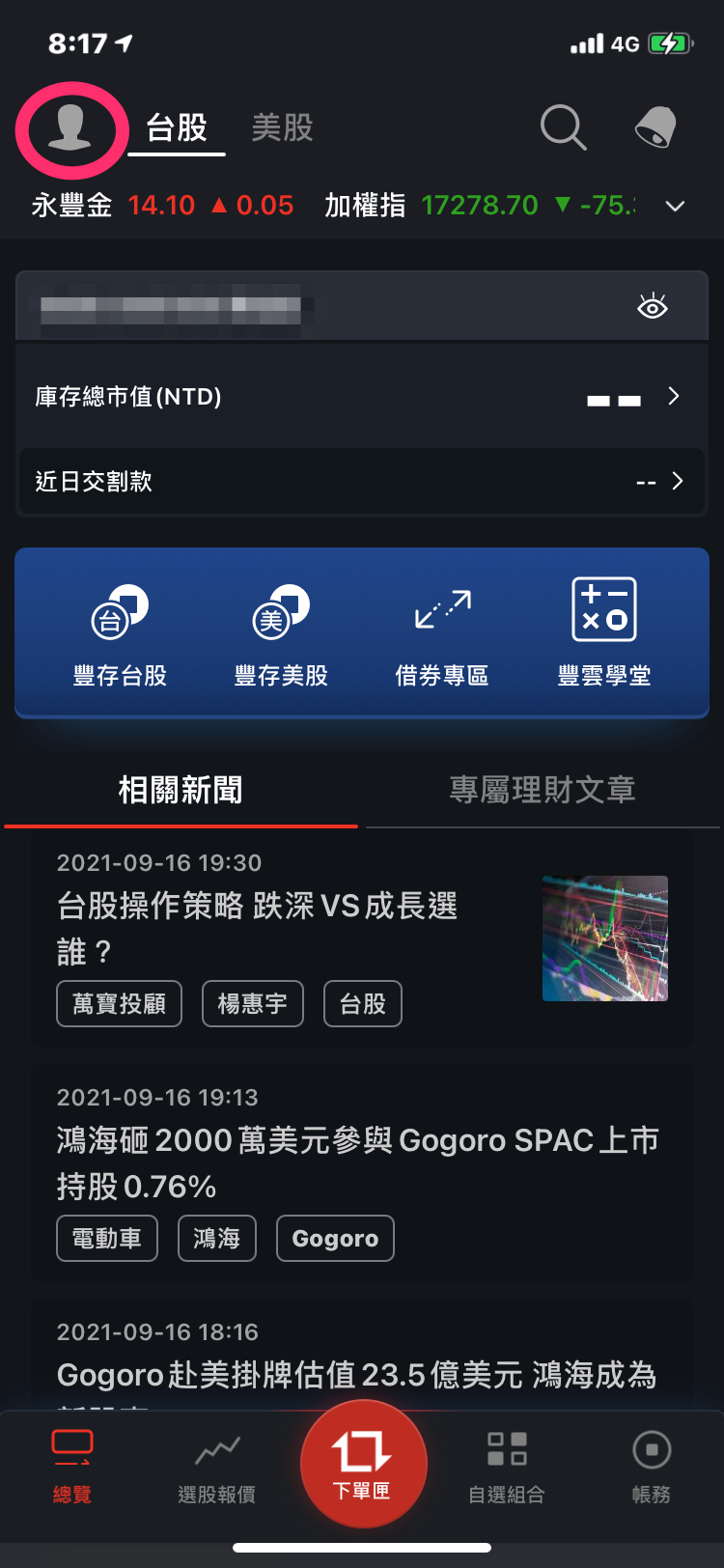This screenshot has height=1568, width=724.
Task: Open the notifications bell
Action: coord(655,127)
